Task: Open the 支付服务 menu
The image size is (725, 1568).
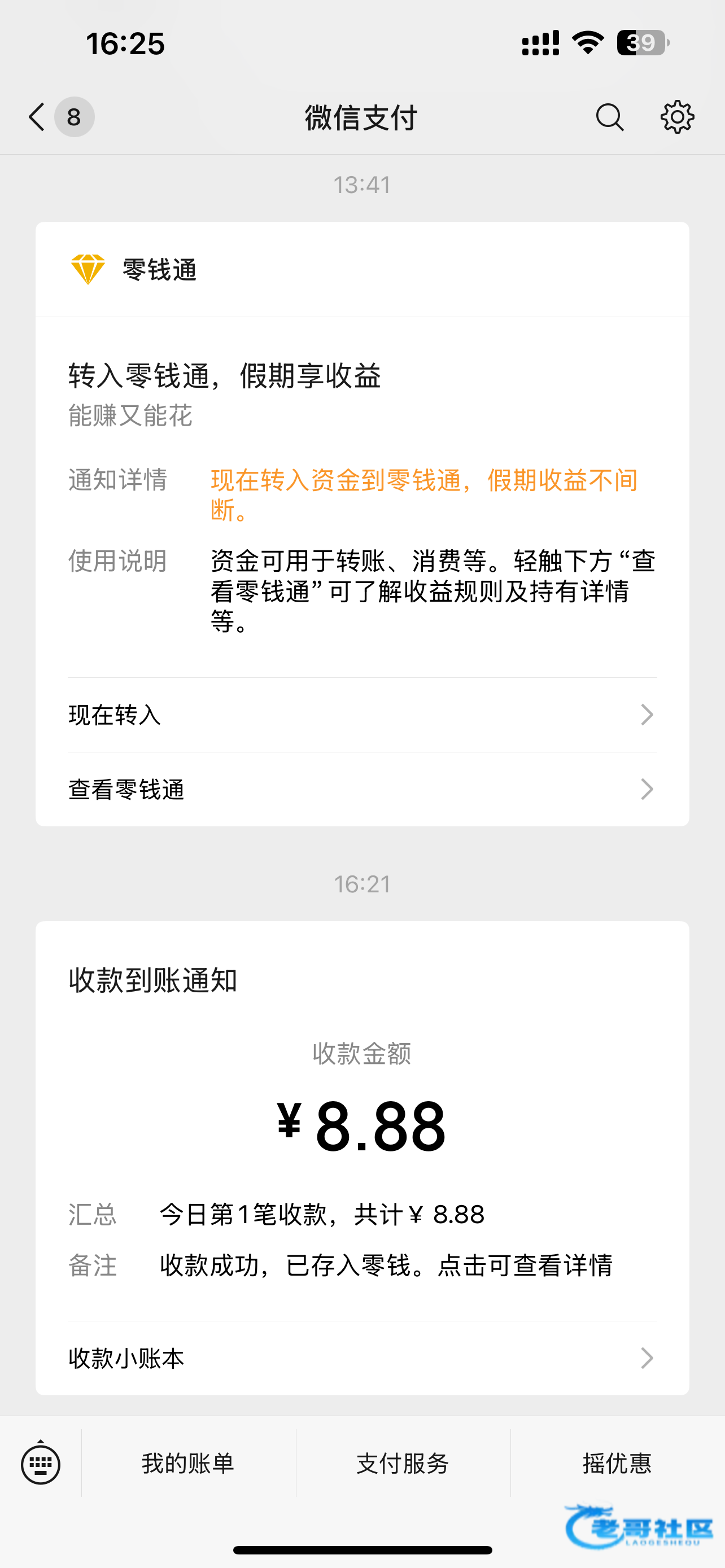Action: (x=403, y=1464)
